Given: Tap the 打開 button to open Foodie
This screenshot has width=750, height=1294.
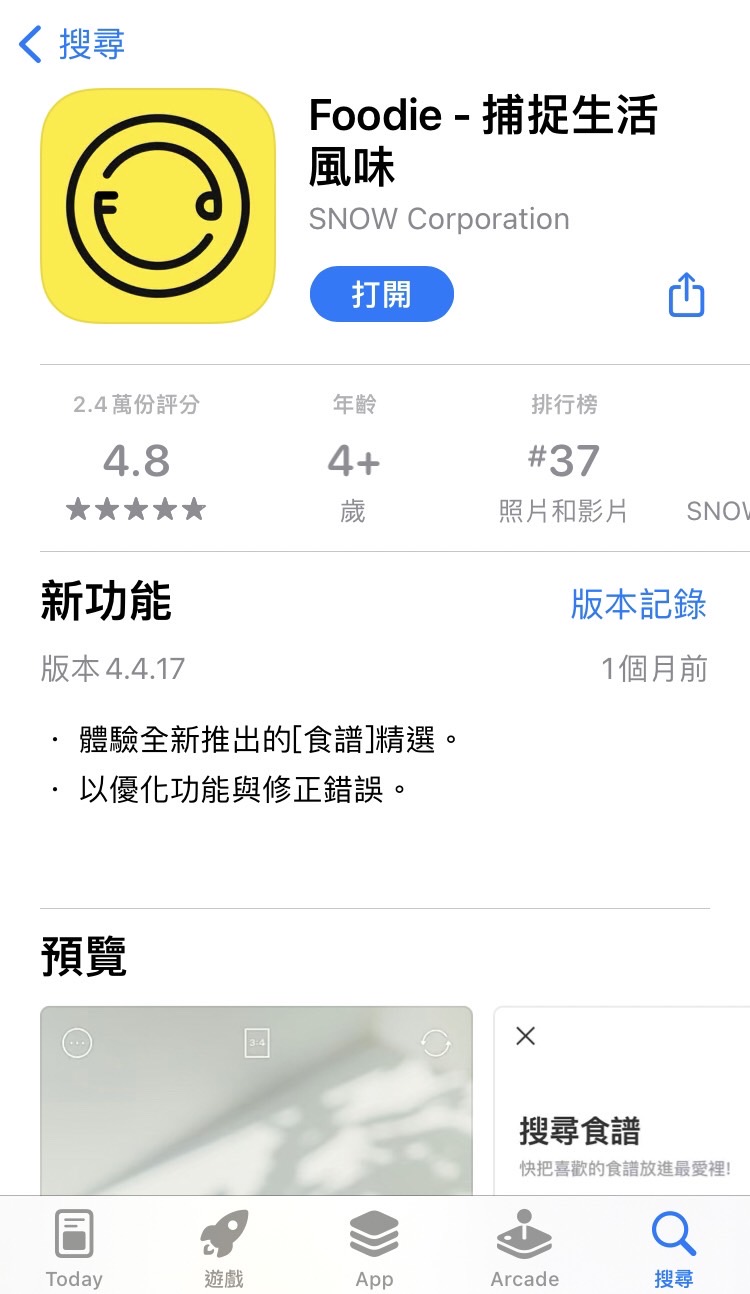Looking at the screenshot, I should (381, 293).
